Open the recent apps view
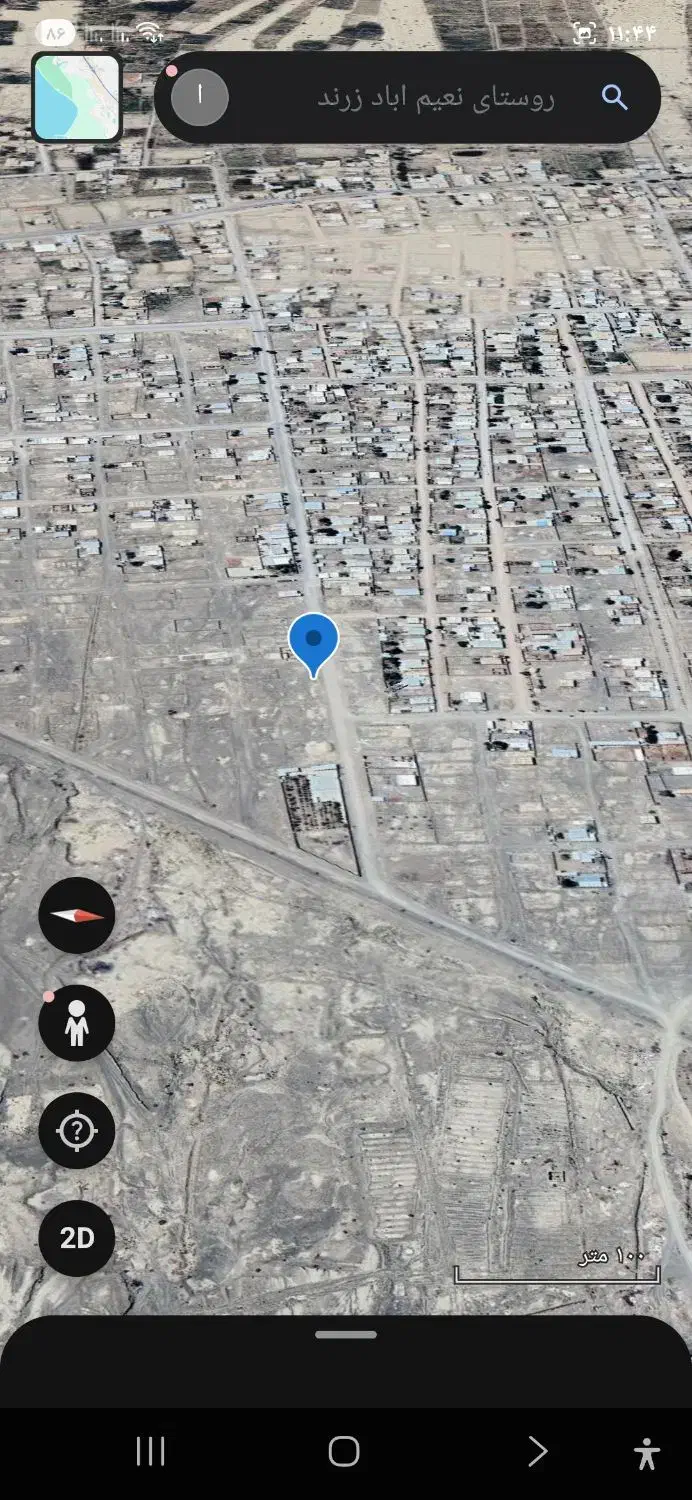 [x=150, y=1451]
